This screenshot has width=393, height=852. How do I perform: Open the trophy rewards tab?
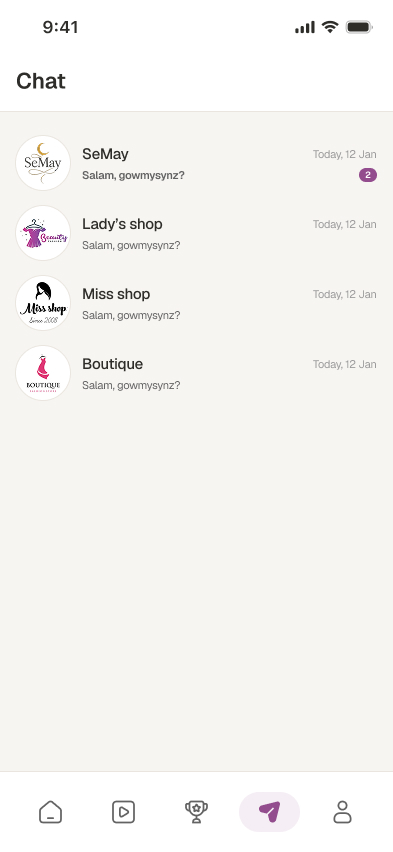pos(196,812)
